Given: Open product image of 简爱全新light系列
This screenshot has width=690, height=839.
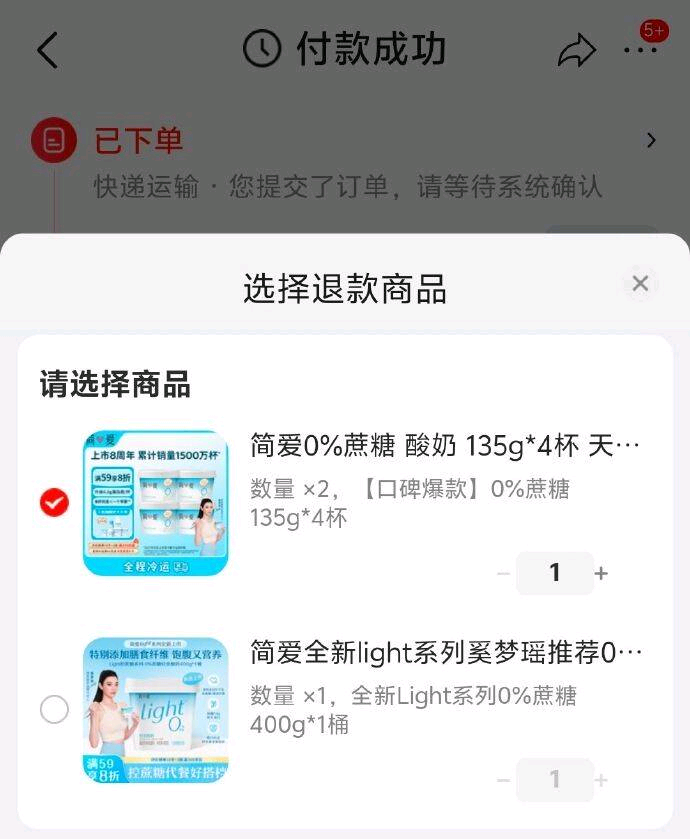Looking at the screenshot, I should pyautogui.click(x=156, y=710).
